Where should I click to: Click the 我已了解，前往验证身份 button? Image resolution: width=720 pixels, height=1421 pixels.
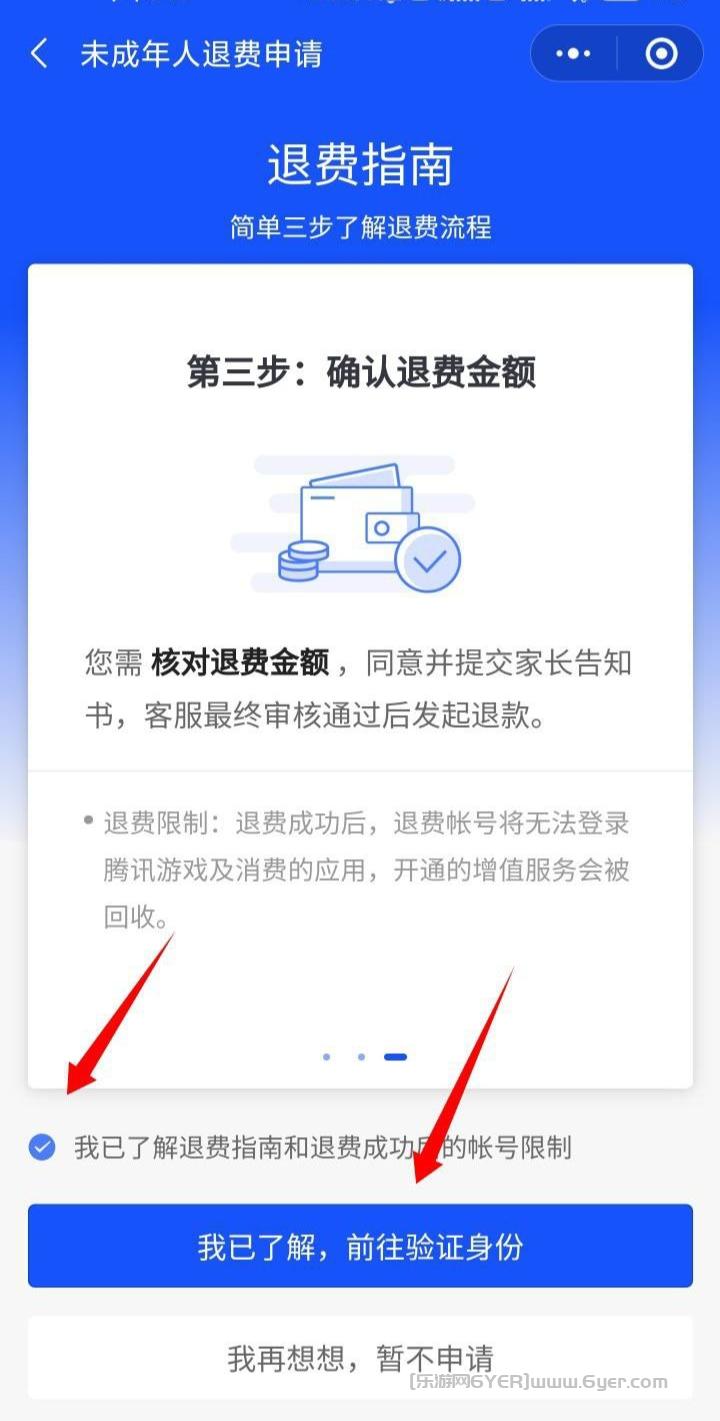360,1245
